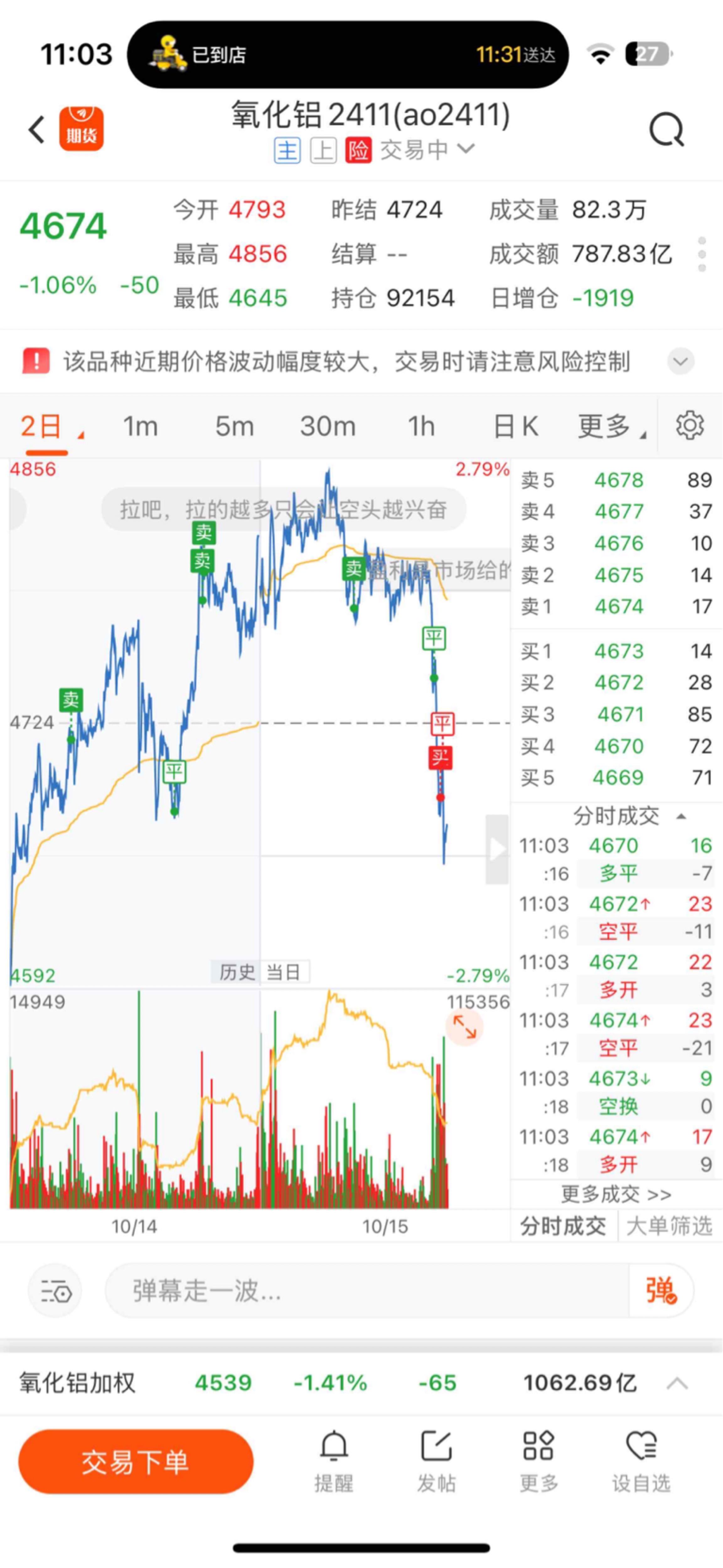Tap the 交易下单 order button
Image resolution: width=723 pixels, height=1568 pixels.
(x=136, y=1461)
